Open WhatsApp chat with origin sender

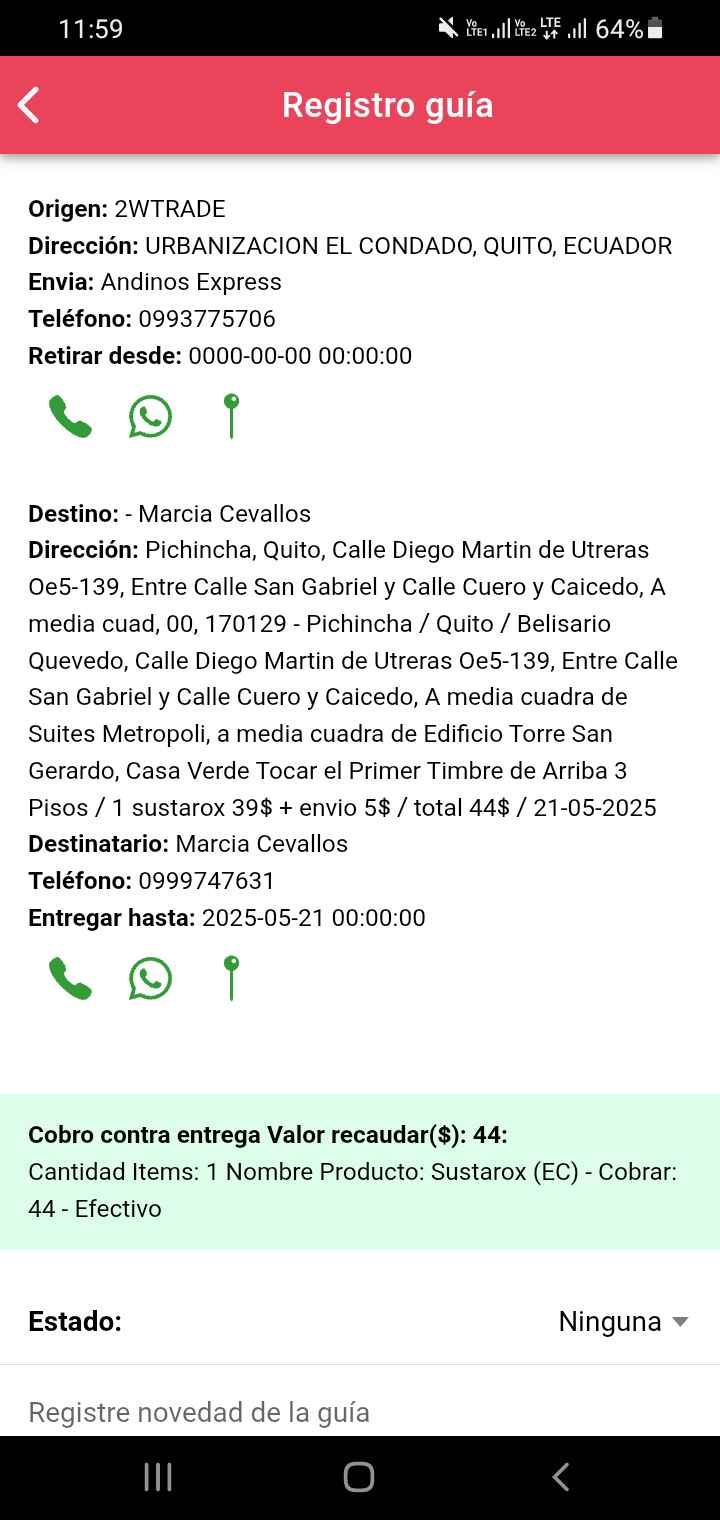tap(150, 417)
